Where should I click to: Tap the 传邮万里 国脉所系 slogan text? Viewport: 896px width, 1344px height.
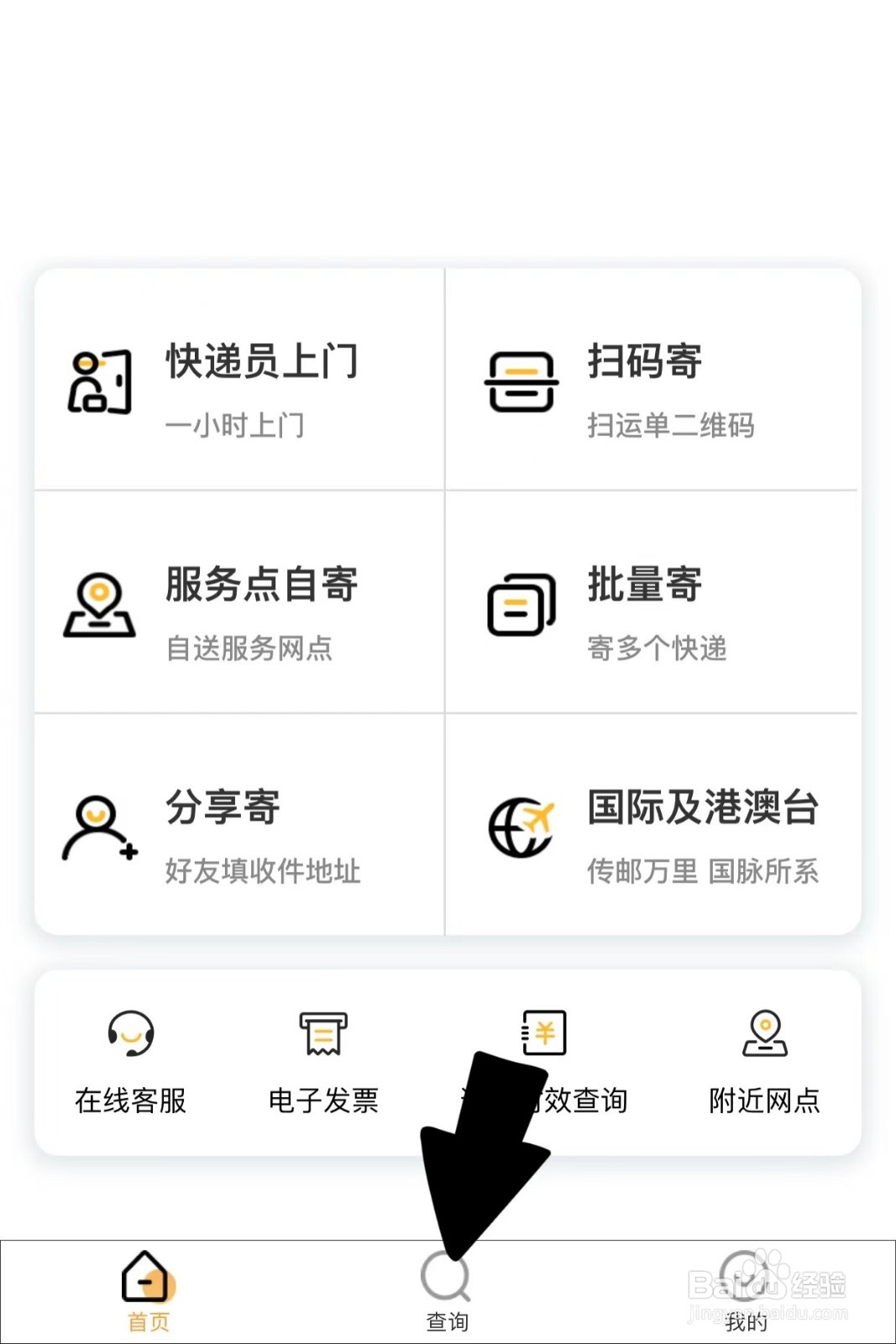[705, 872]
